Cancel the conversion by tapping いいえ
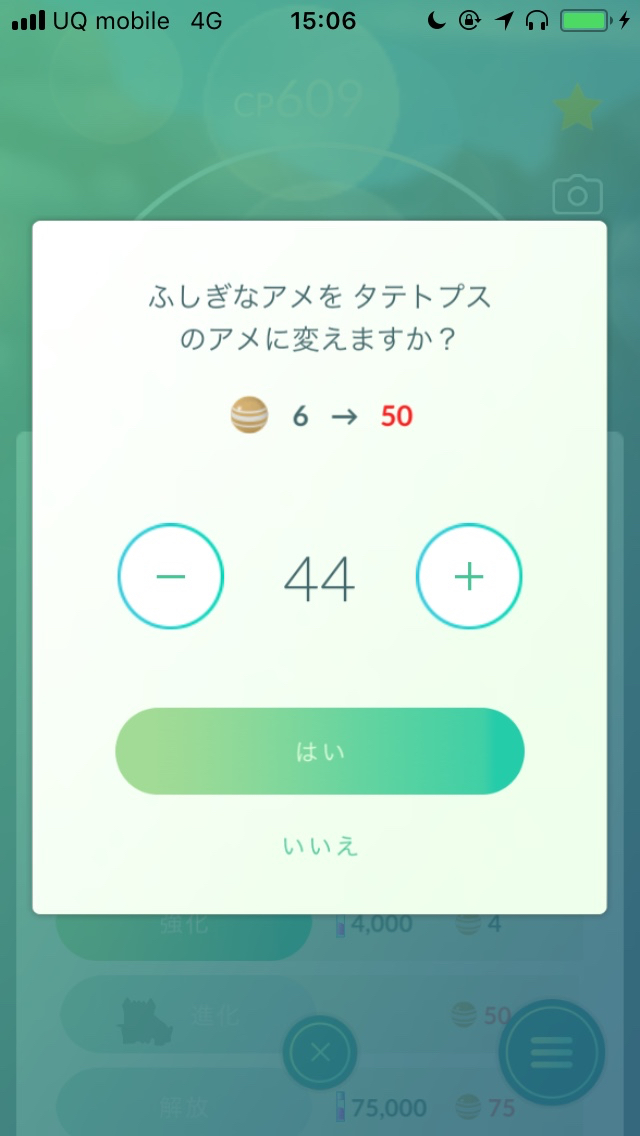Screen dimensions: 640x1136 320,846
